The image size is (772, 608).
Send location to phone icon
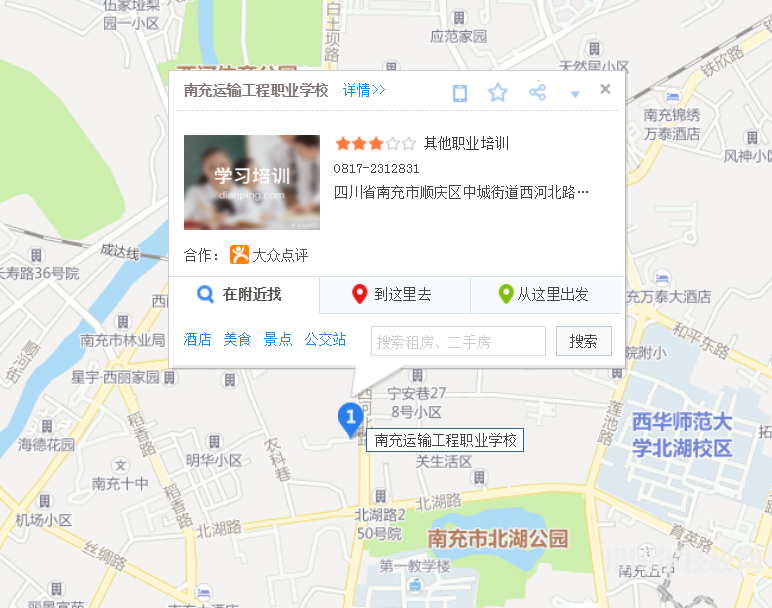(460, 93)
